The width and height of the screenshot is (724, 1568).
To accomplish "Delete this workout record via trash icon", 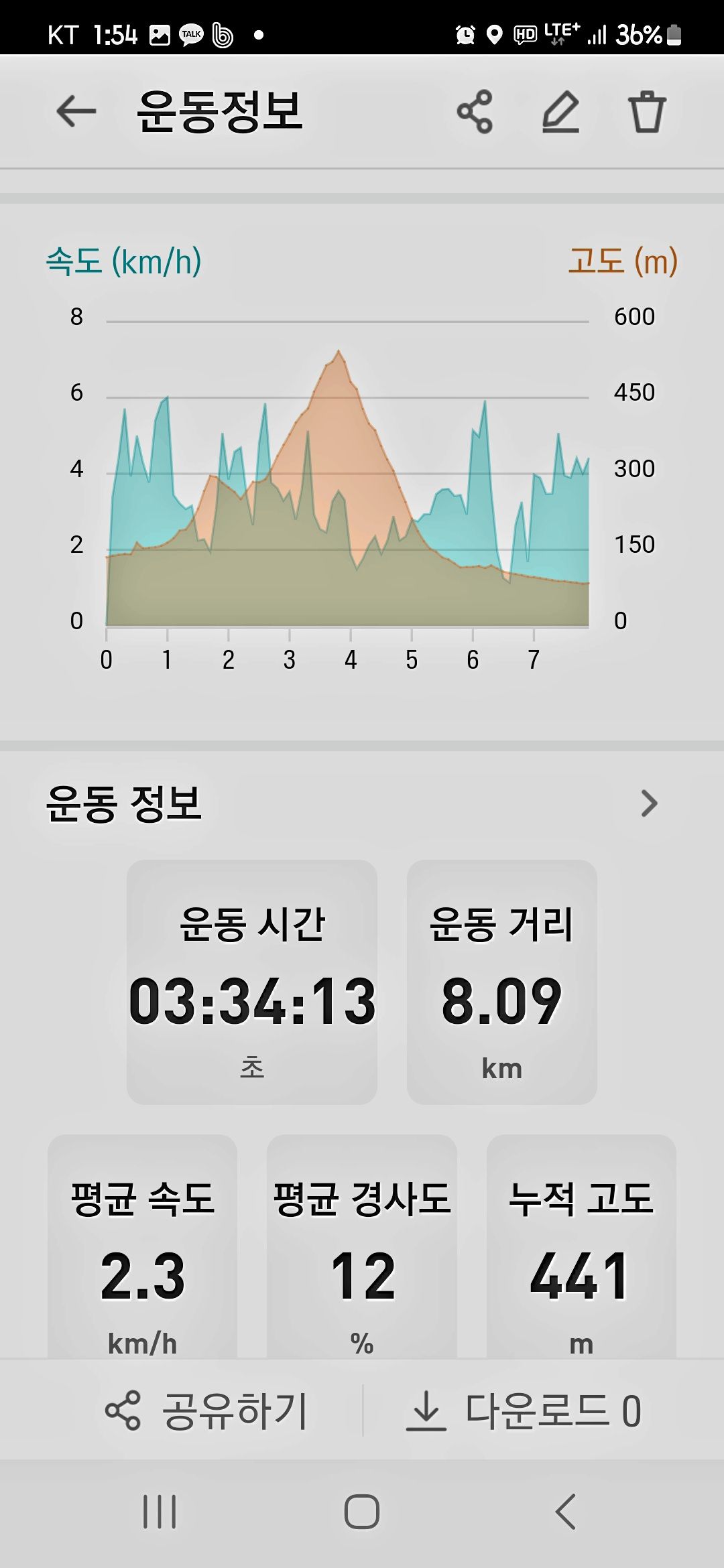I will (647, 111).
